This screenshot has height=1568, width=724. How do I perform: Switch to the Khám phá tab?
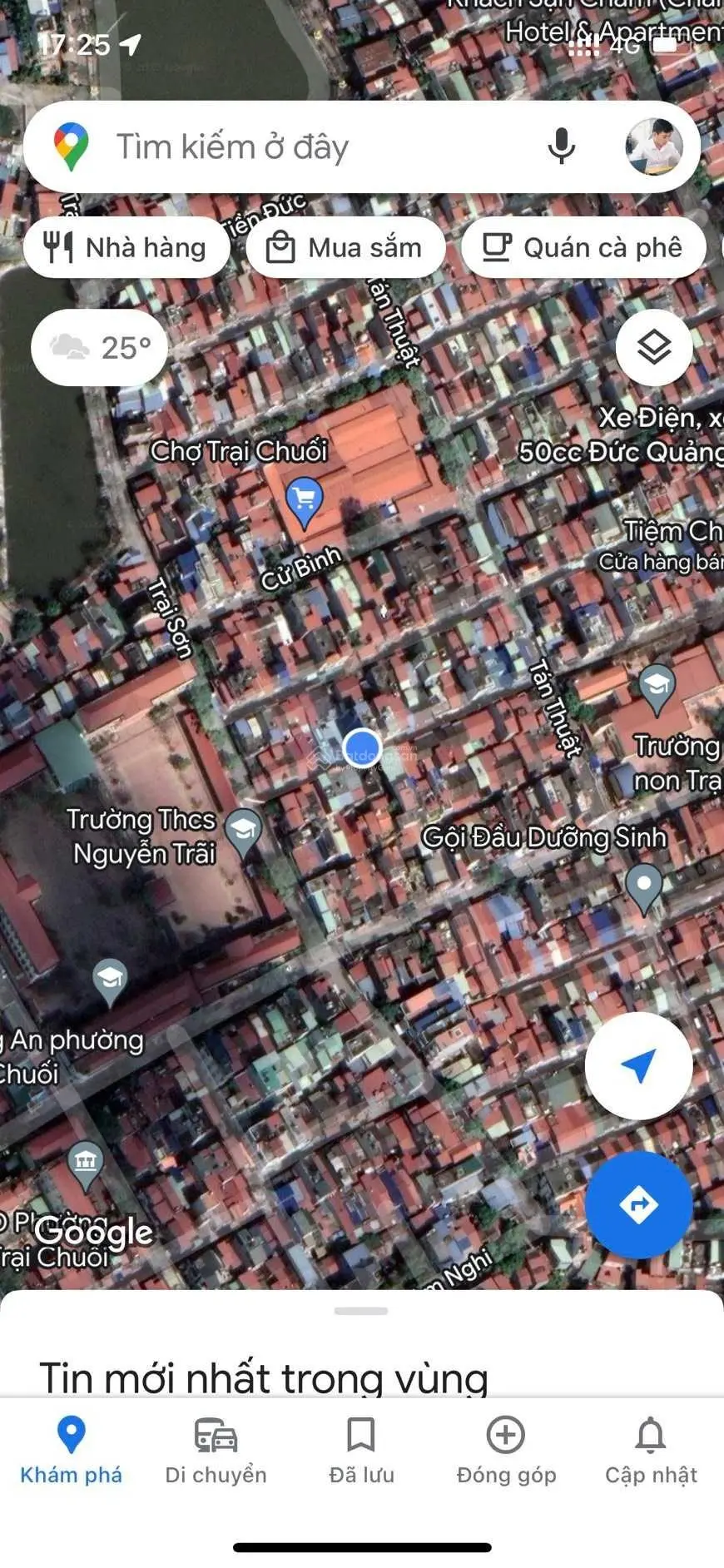pyautogui.click(x=72, y=1451)
